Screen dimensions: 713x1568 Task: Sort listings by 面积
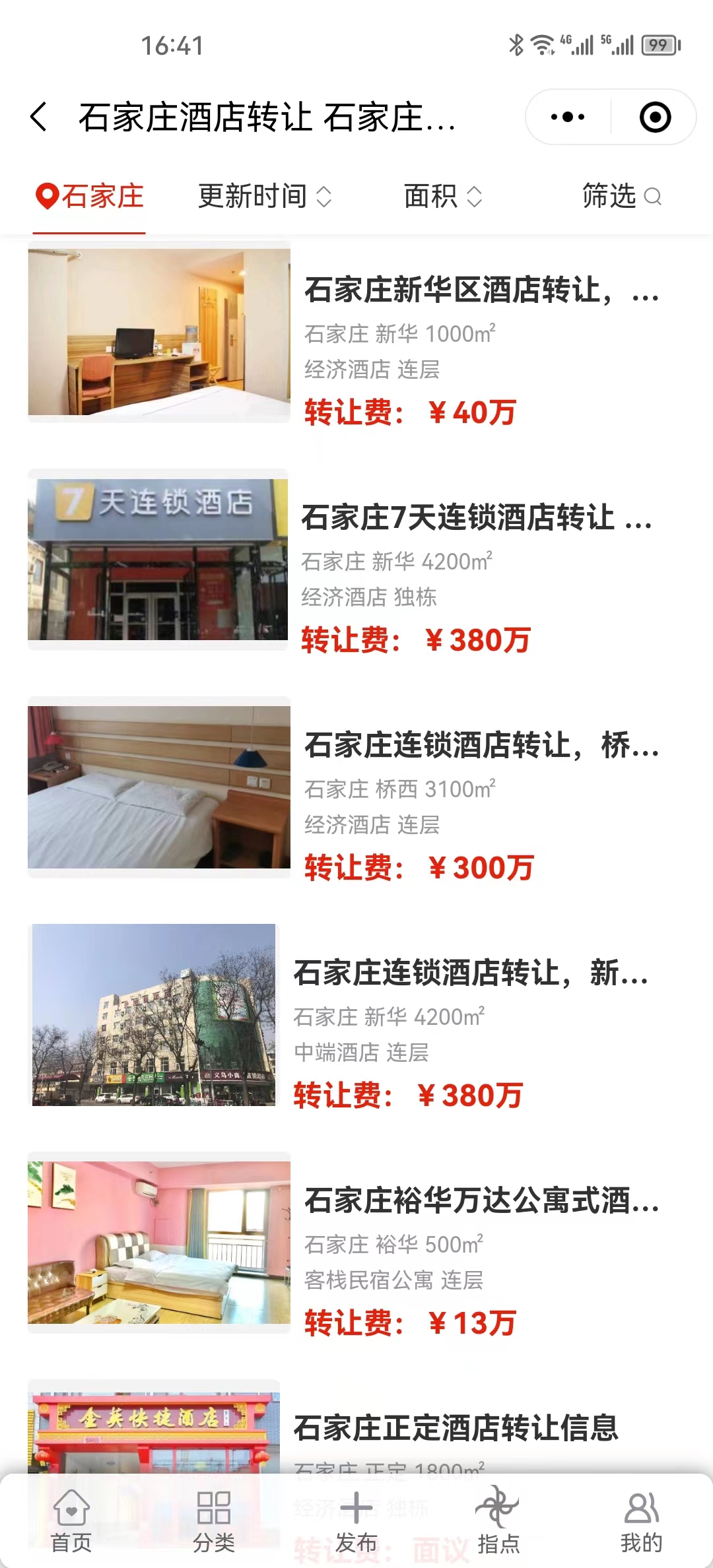(442, 197)
